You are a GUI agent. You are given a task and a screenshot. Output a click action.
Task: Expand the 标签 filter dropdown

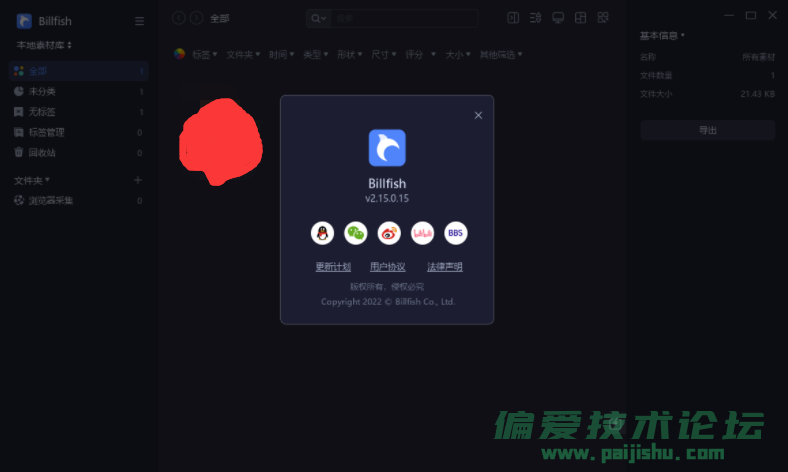204,55
